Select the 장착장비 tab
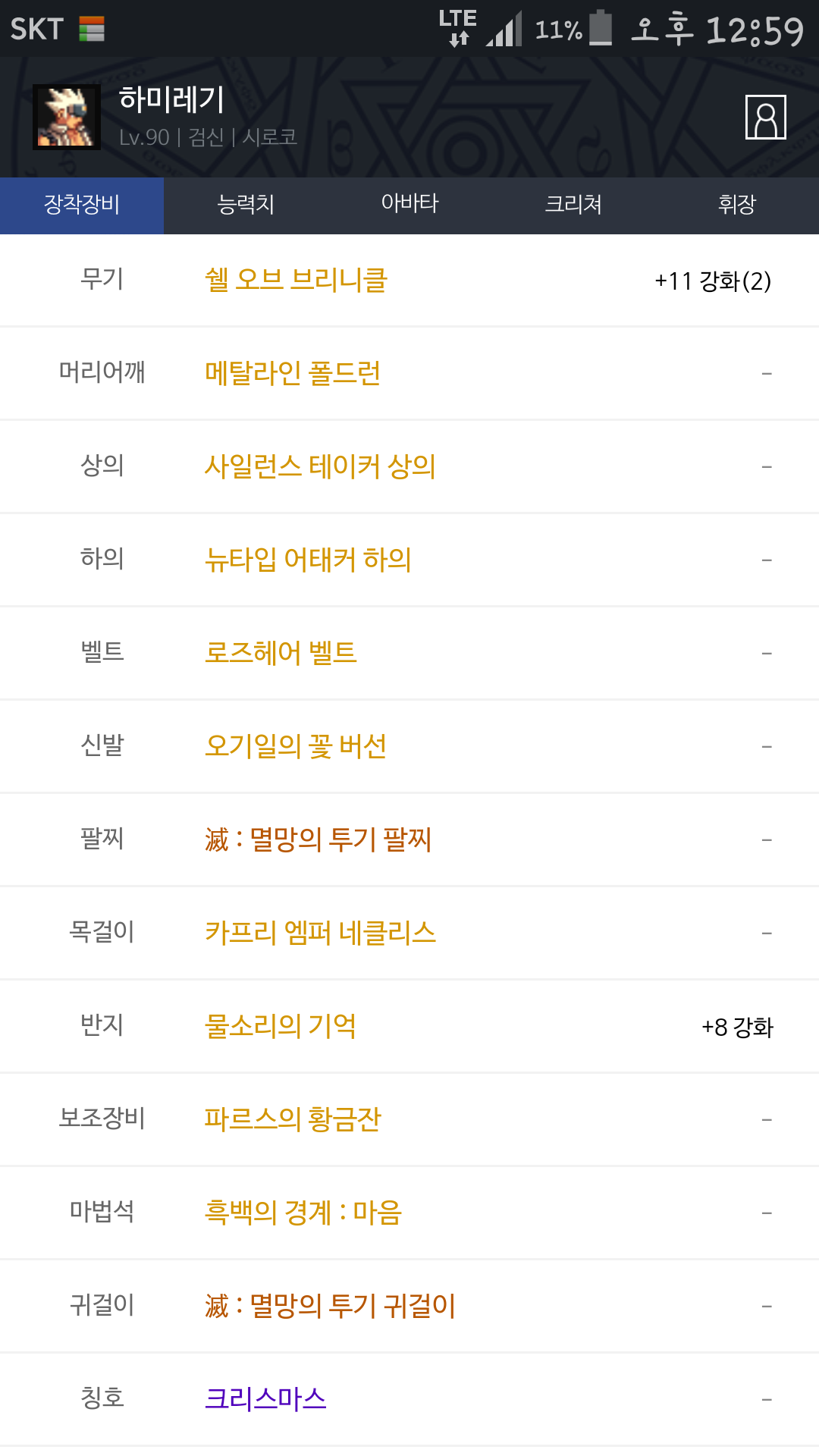 point(82,205)
